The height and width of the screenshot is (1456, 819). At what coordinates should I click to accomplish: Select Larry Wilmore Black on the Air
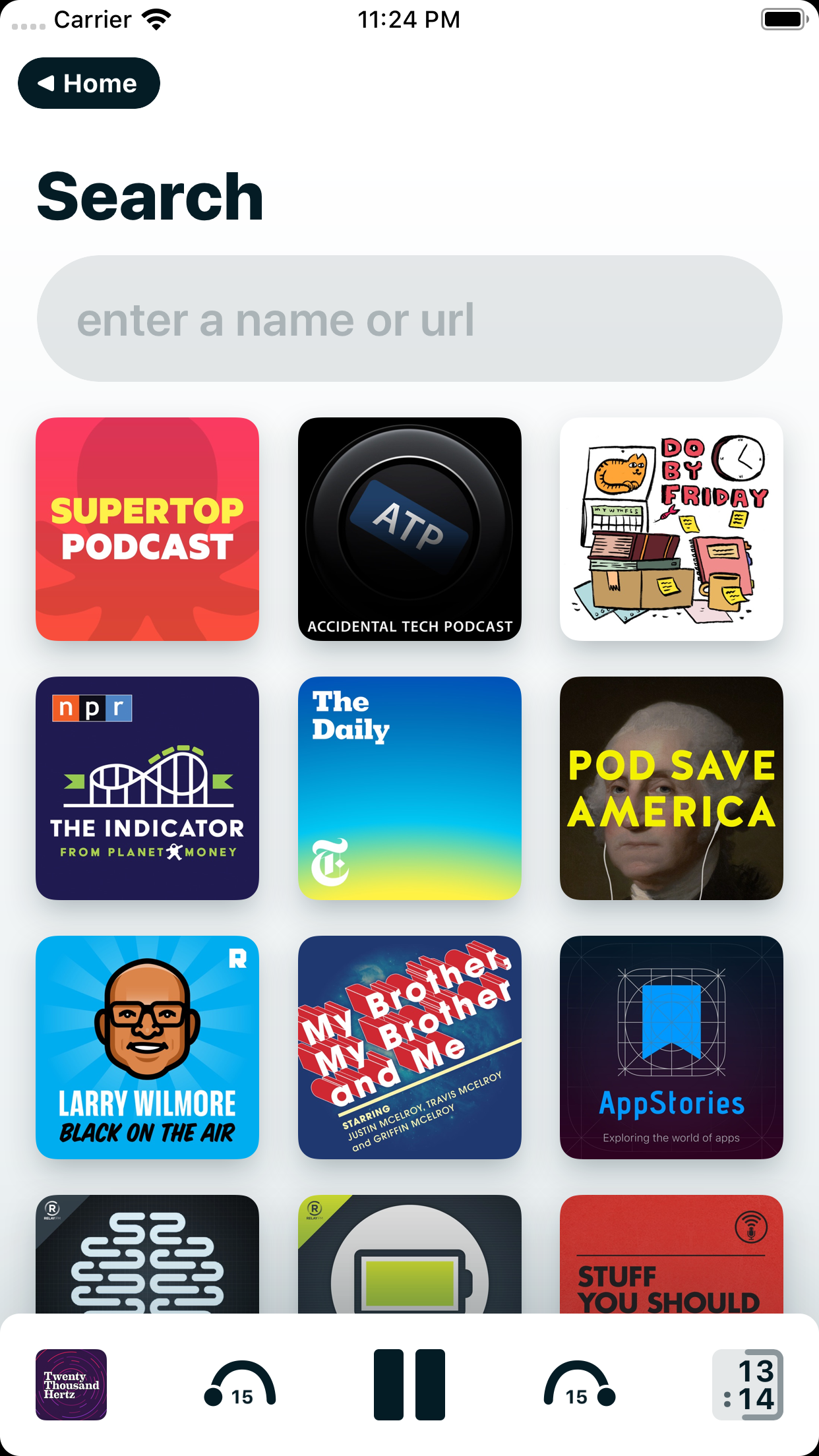[x=147, y=1047]
